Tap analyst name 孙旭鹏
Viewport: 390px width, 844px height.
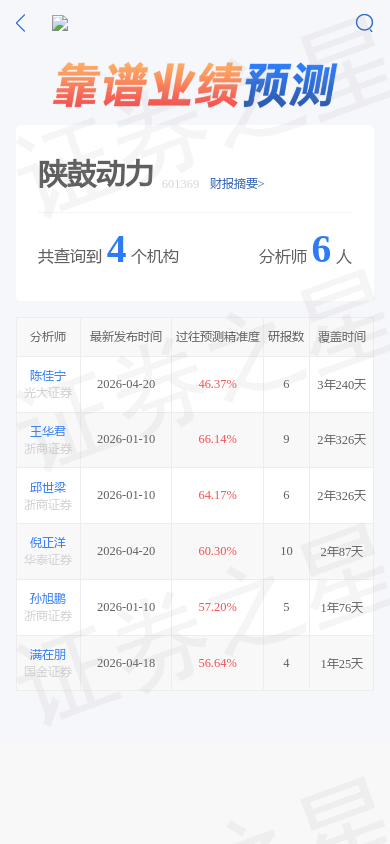pyautogui.click(x=48, y=599)
